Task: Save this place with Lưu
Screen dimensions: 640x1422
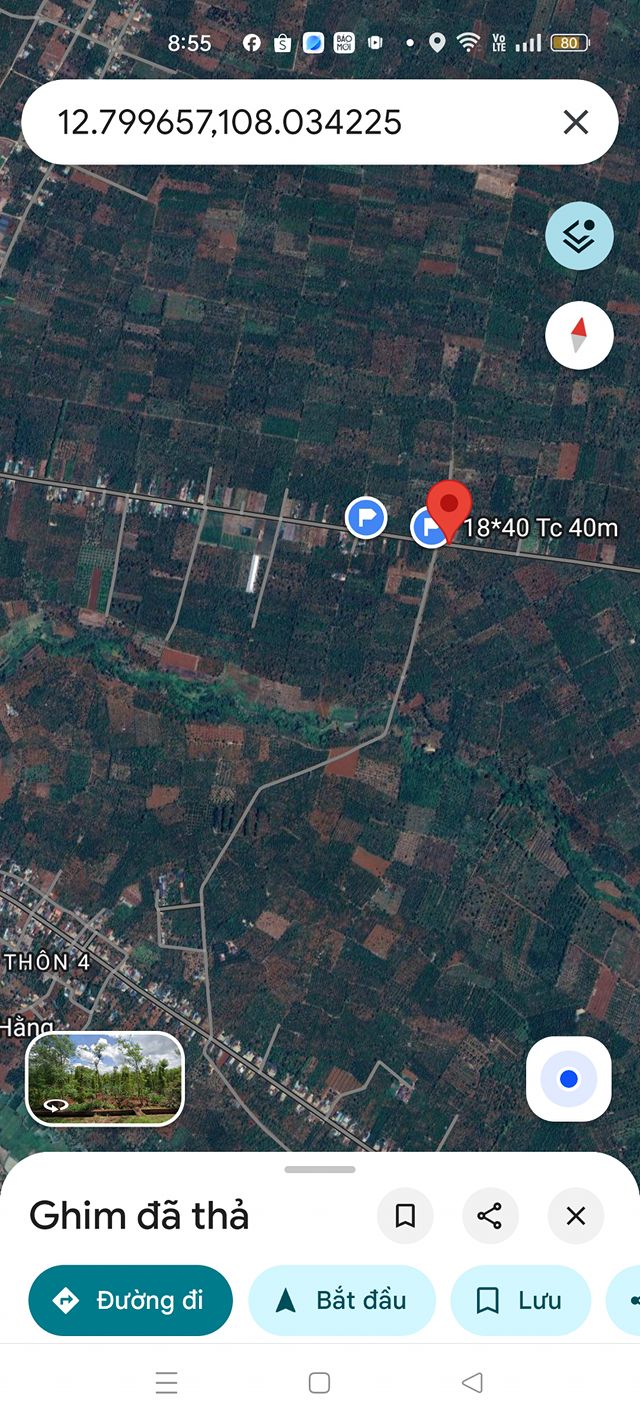Action: click(520, 1300)
